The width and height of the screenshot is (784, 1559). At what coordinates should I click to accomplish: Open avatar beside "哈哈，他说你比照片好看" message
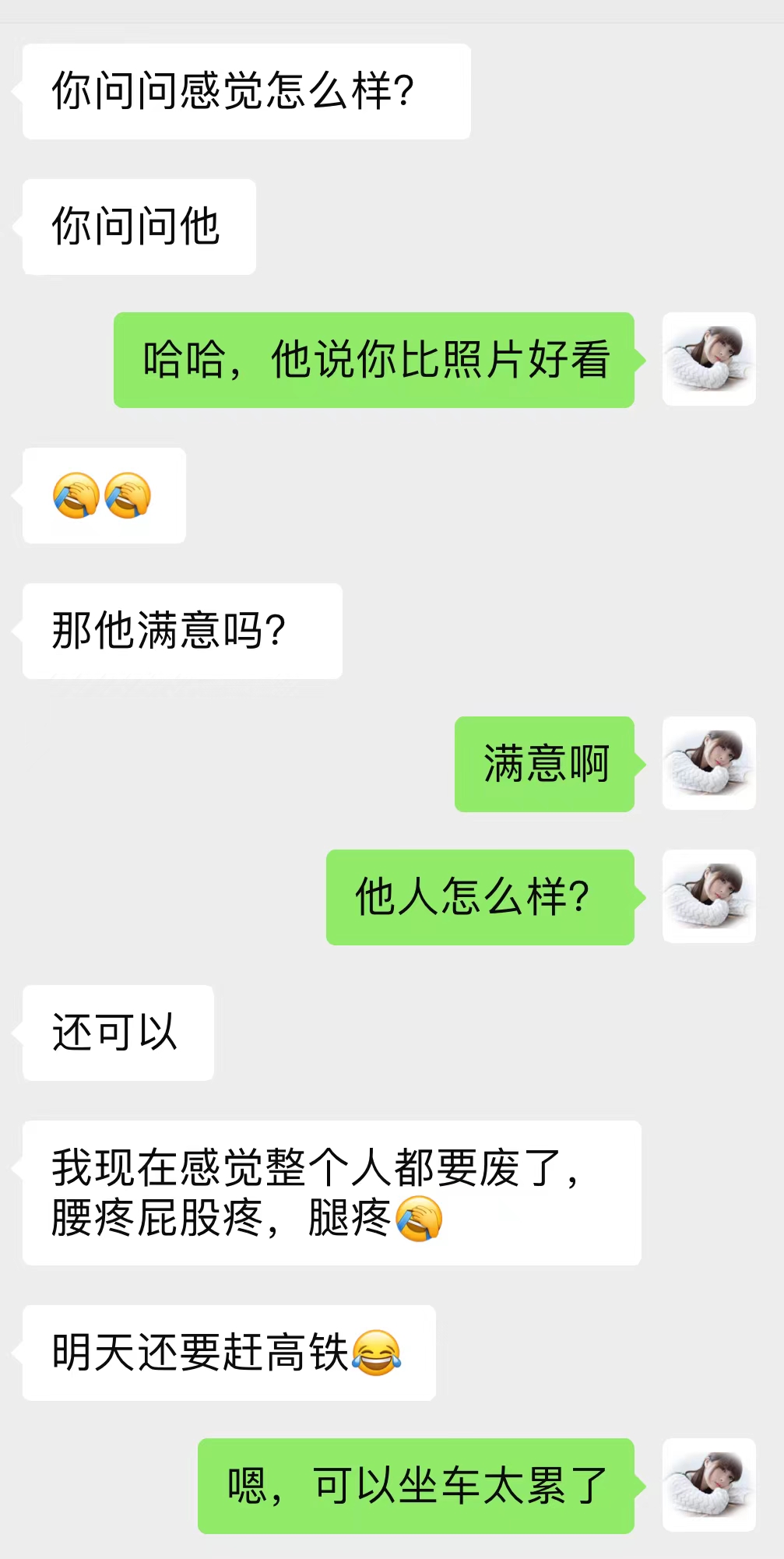[x=708, y=359]
